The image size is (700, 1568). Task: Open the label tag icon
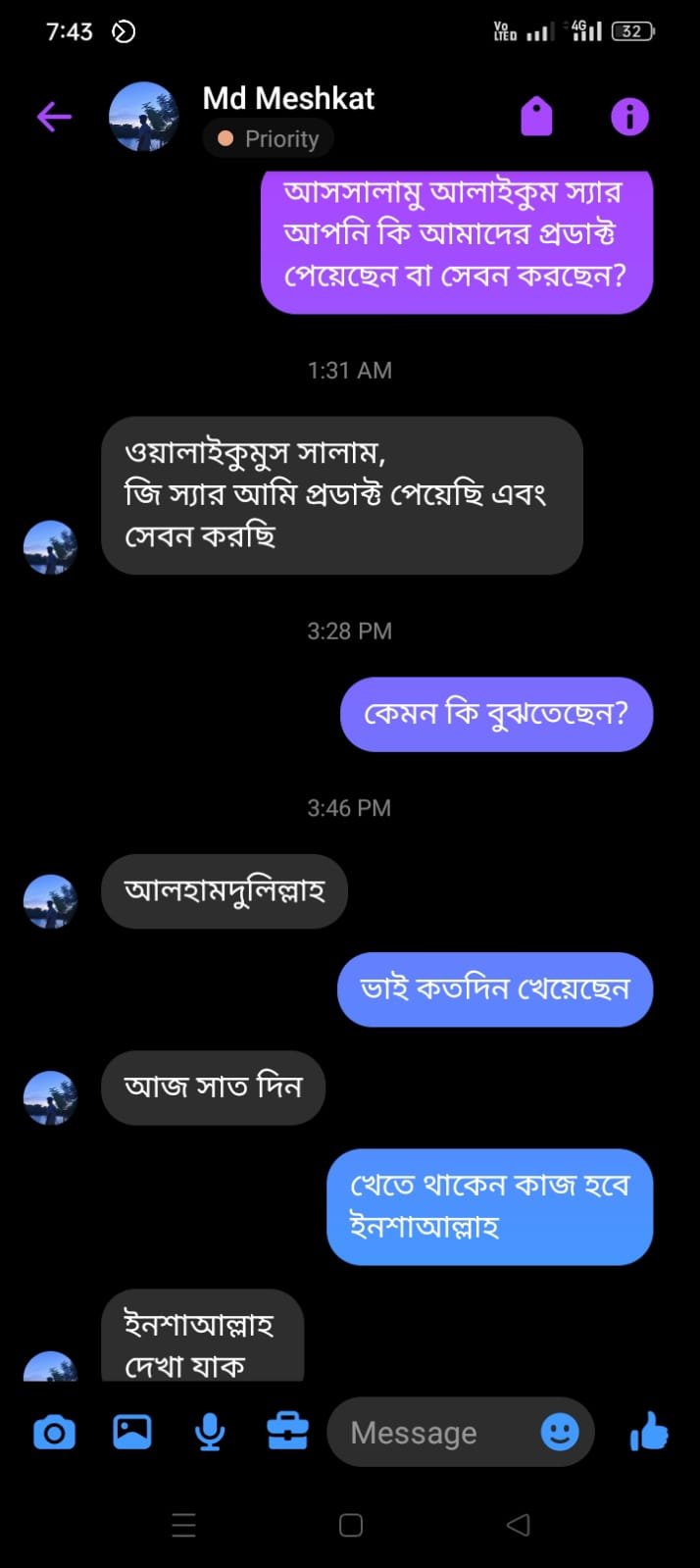pos(536,117)
